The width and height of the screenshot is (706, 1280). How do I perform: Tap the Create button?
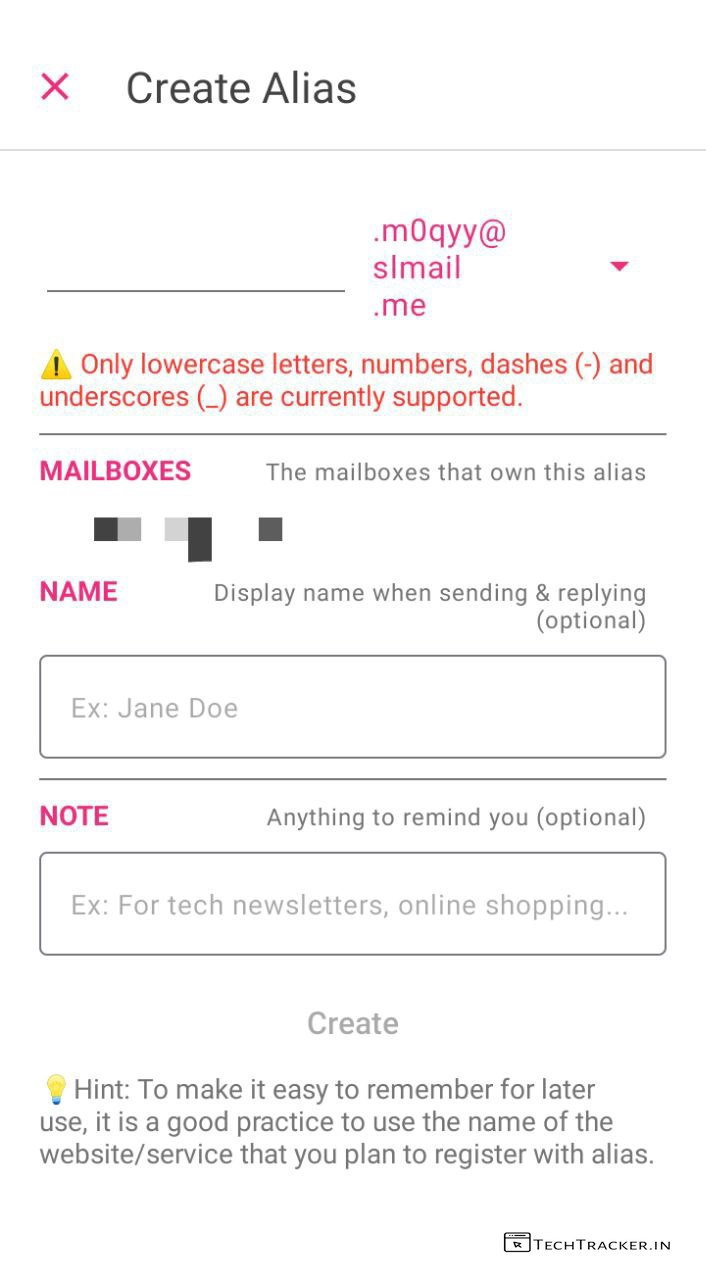[x=352, y=1023]
